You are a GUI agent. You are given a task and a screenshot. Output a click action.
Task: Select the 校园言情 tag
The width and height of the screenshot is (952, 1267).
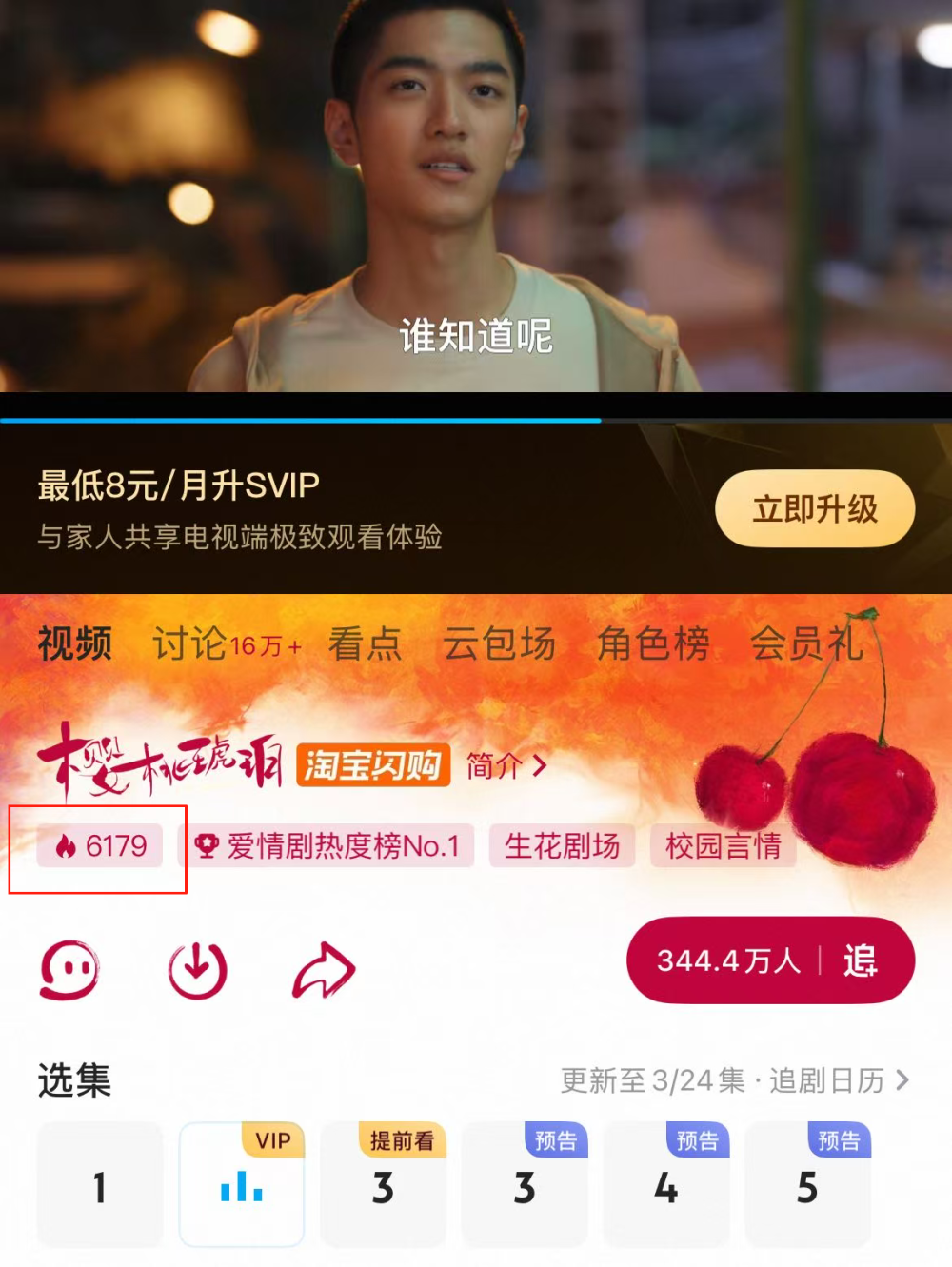pos(723,845)
